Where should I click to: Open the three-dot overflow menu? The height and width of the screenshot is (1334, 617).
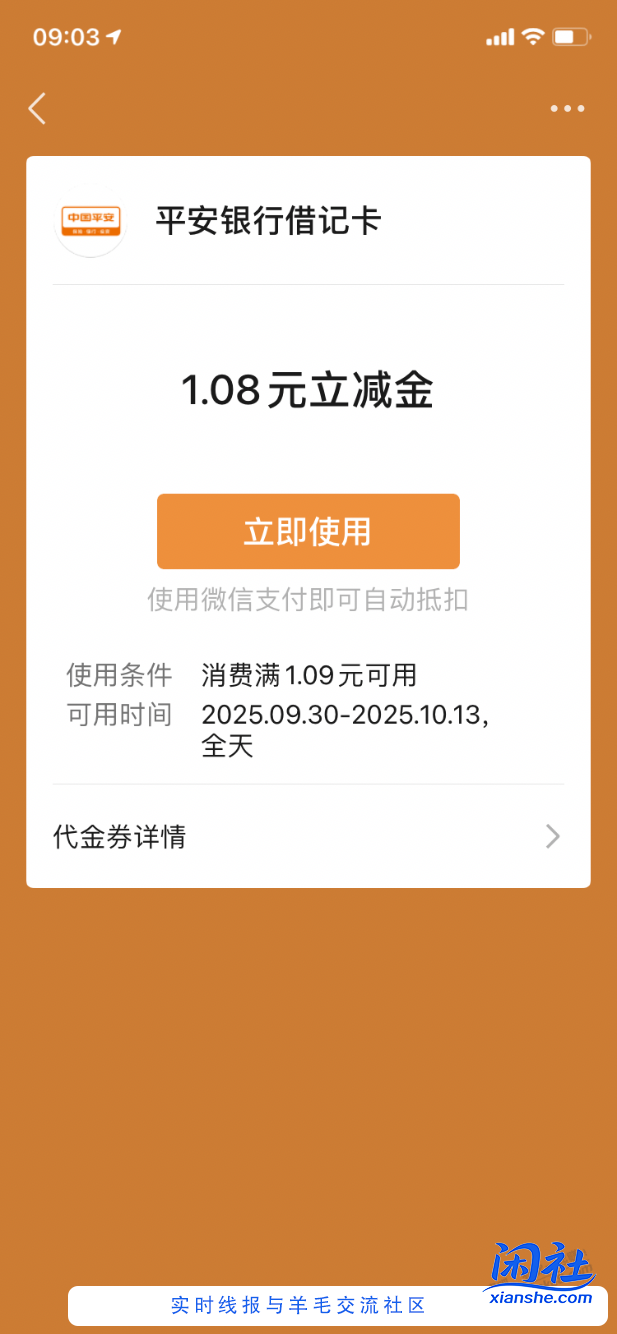click(x=567, y=108)
